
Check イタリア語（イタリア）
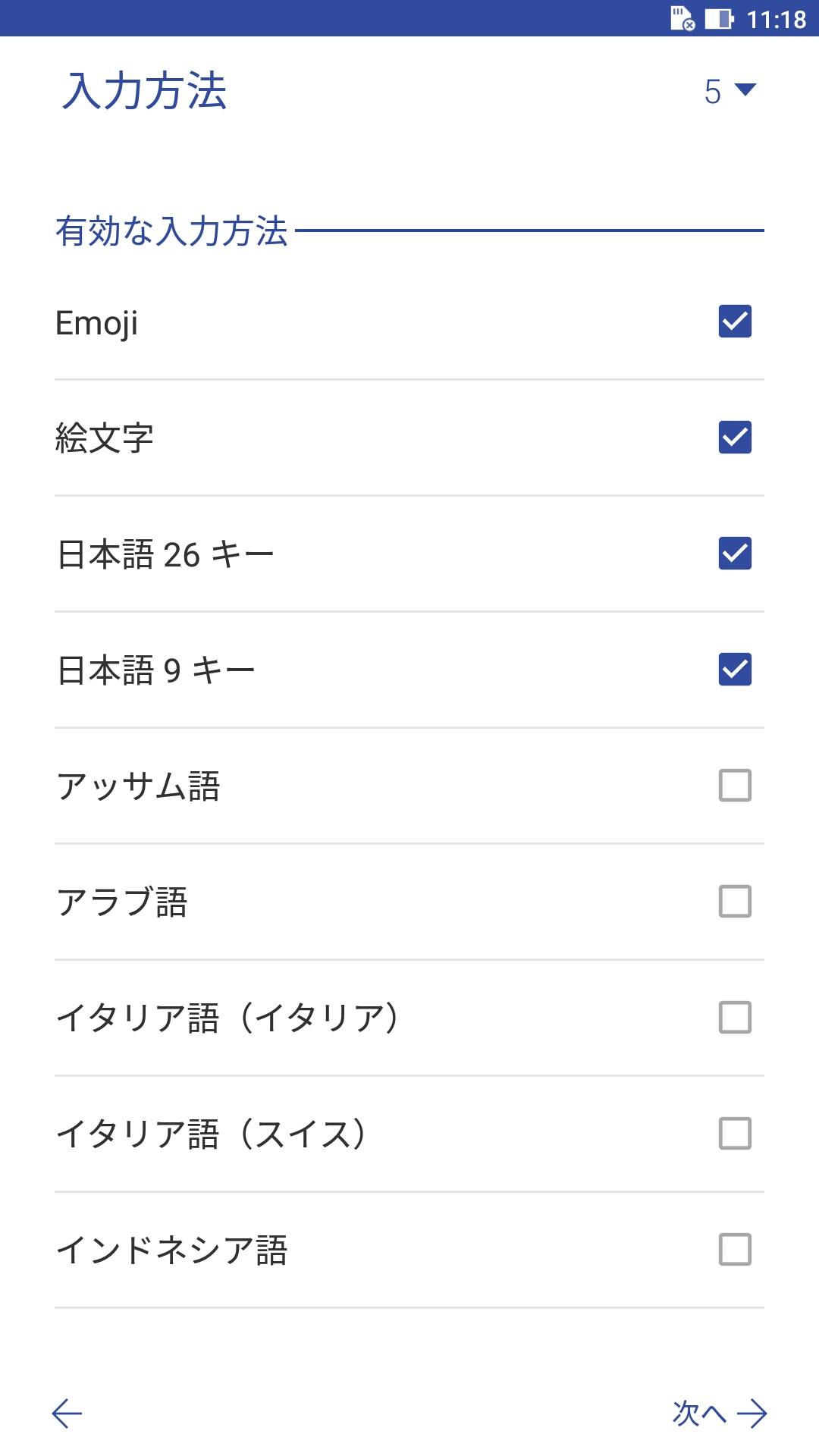click(735, 1018)
